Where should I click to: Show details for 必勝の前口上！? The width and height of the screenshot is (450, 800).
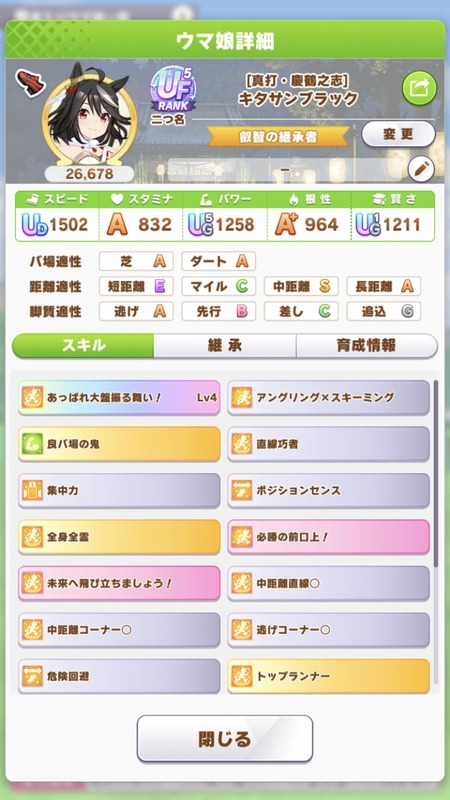[x=329, y=537]
